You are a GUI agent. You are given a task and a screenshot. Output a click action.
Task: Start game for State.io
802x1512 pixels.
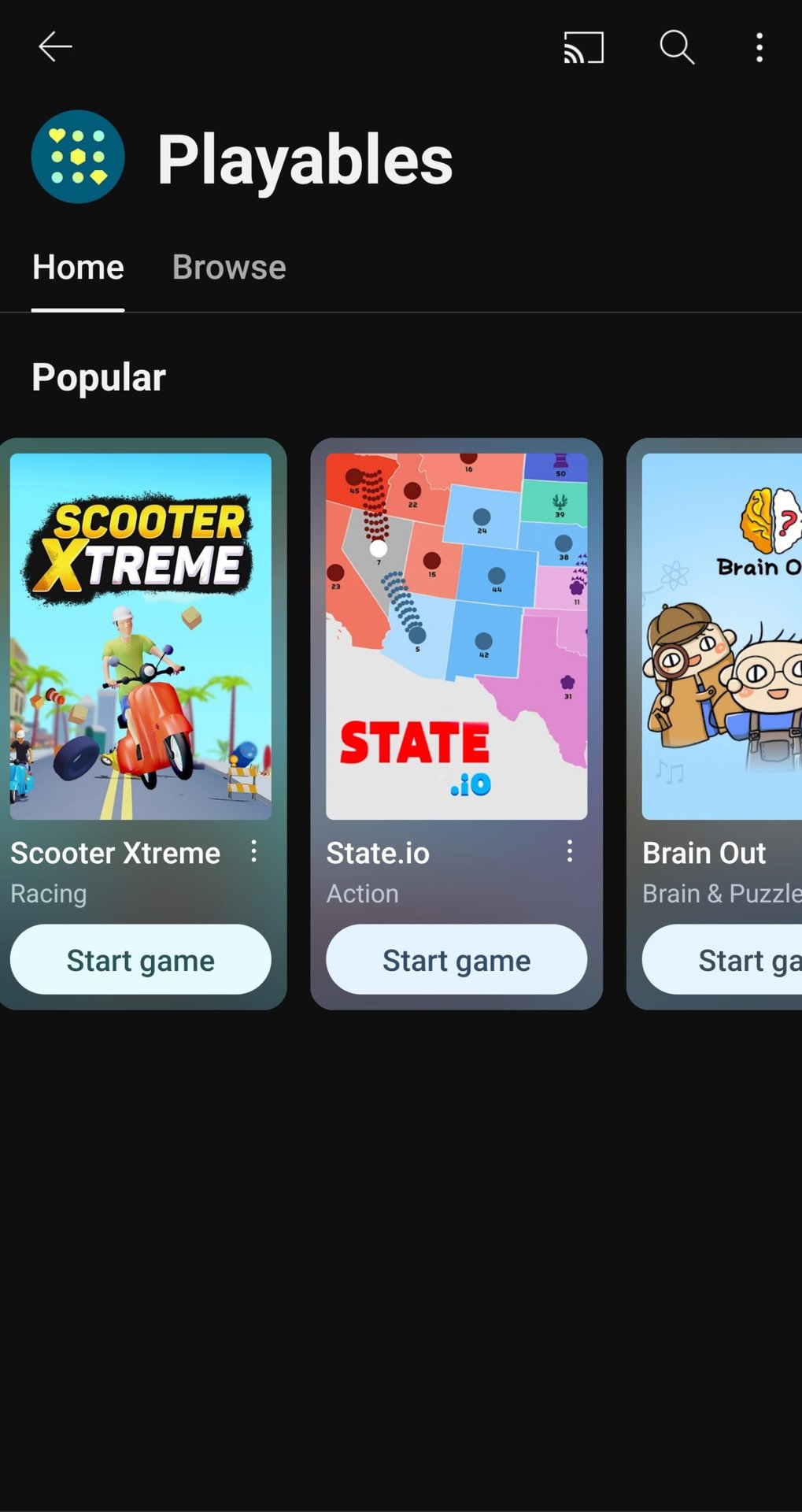[456, 960]
